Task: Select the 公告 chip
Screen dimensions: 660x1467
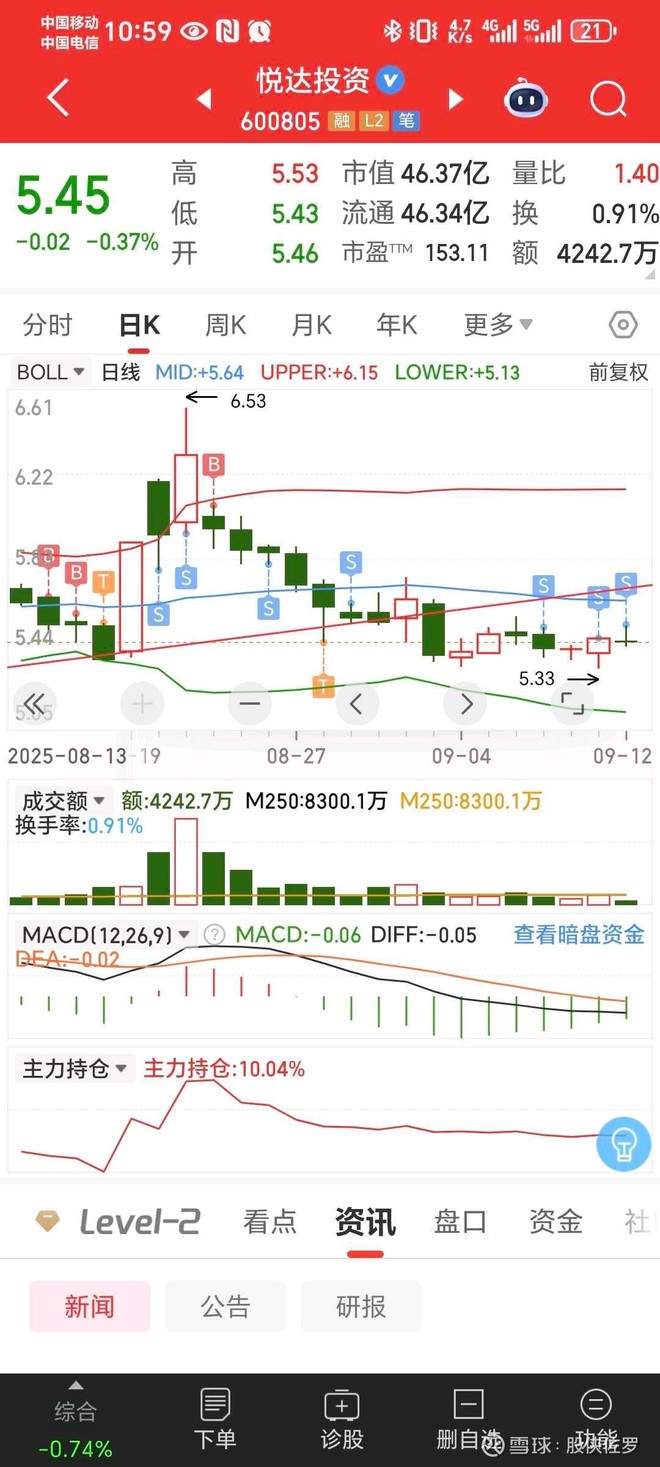Action: tap(225, 1306)
